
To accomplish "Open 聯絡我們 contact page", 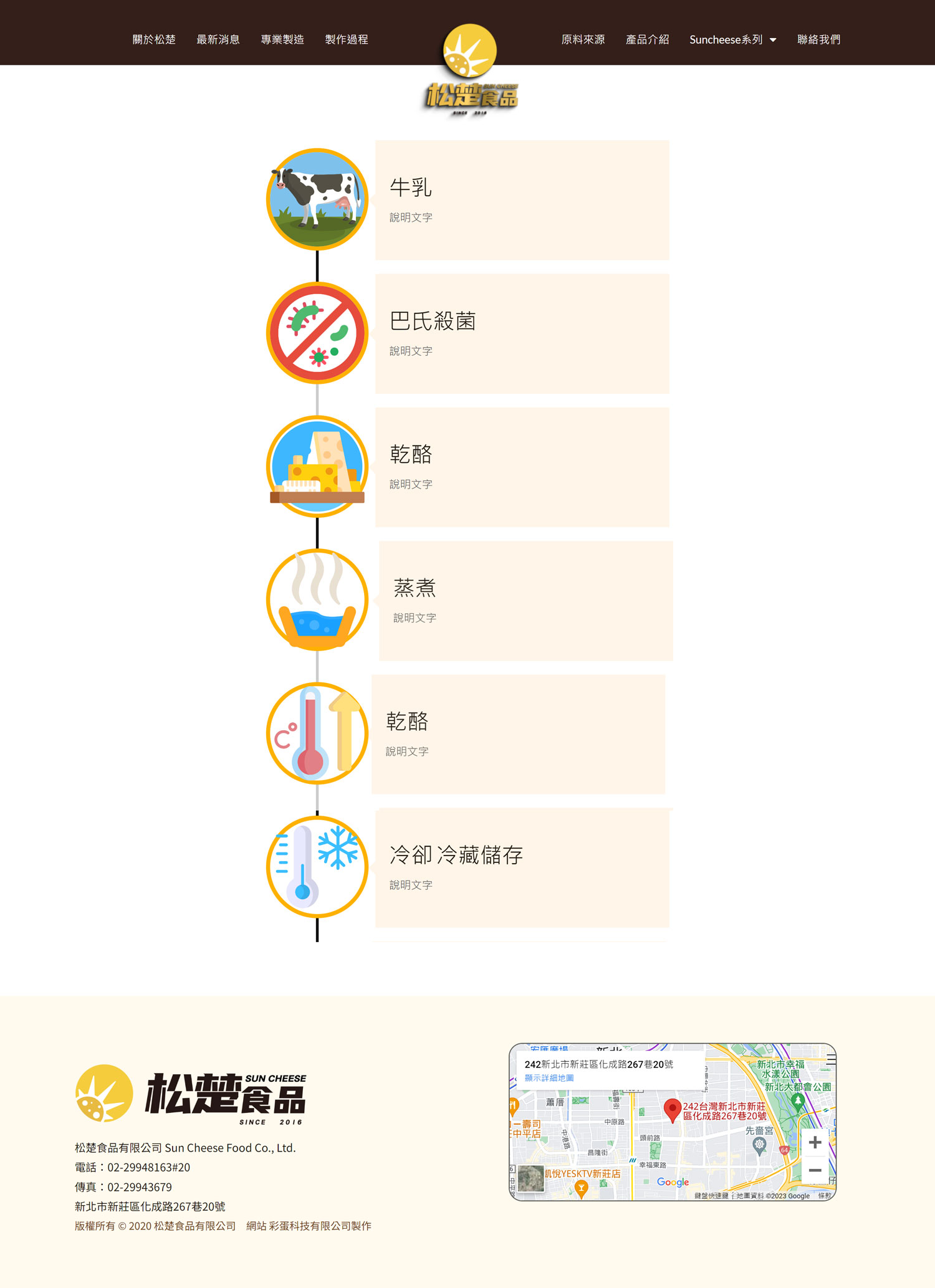I will pyautogui.click(x=818, y=40).
